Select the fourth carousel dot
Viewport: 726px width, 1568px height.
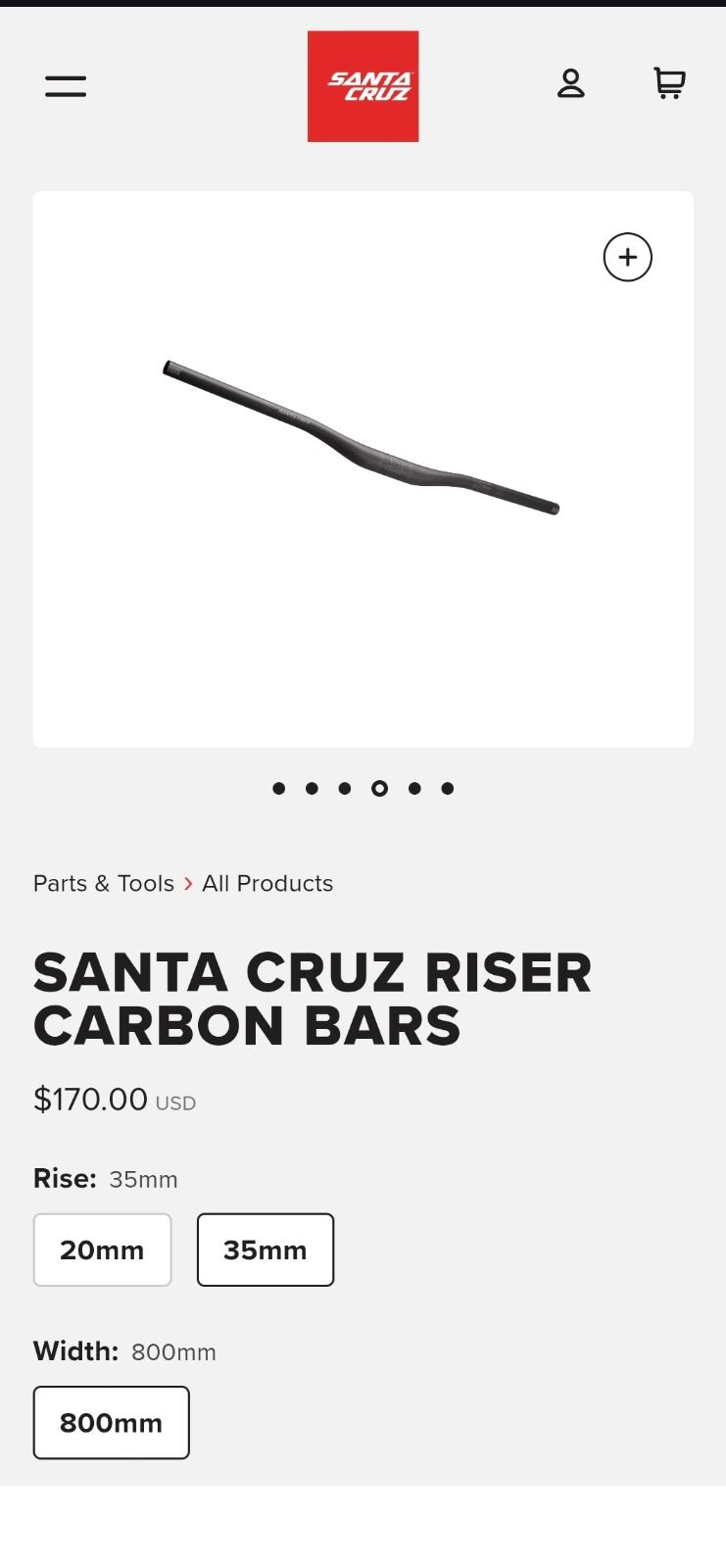[x=379, y=788]
